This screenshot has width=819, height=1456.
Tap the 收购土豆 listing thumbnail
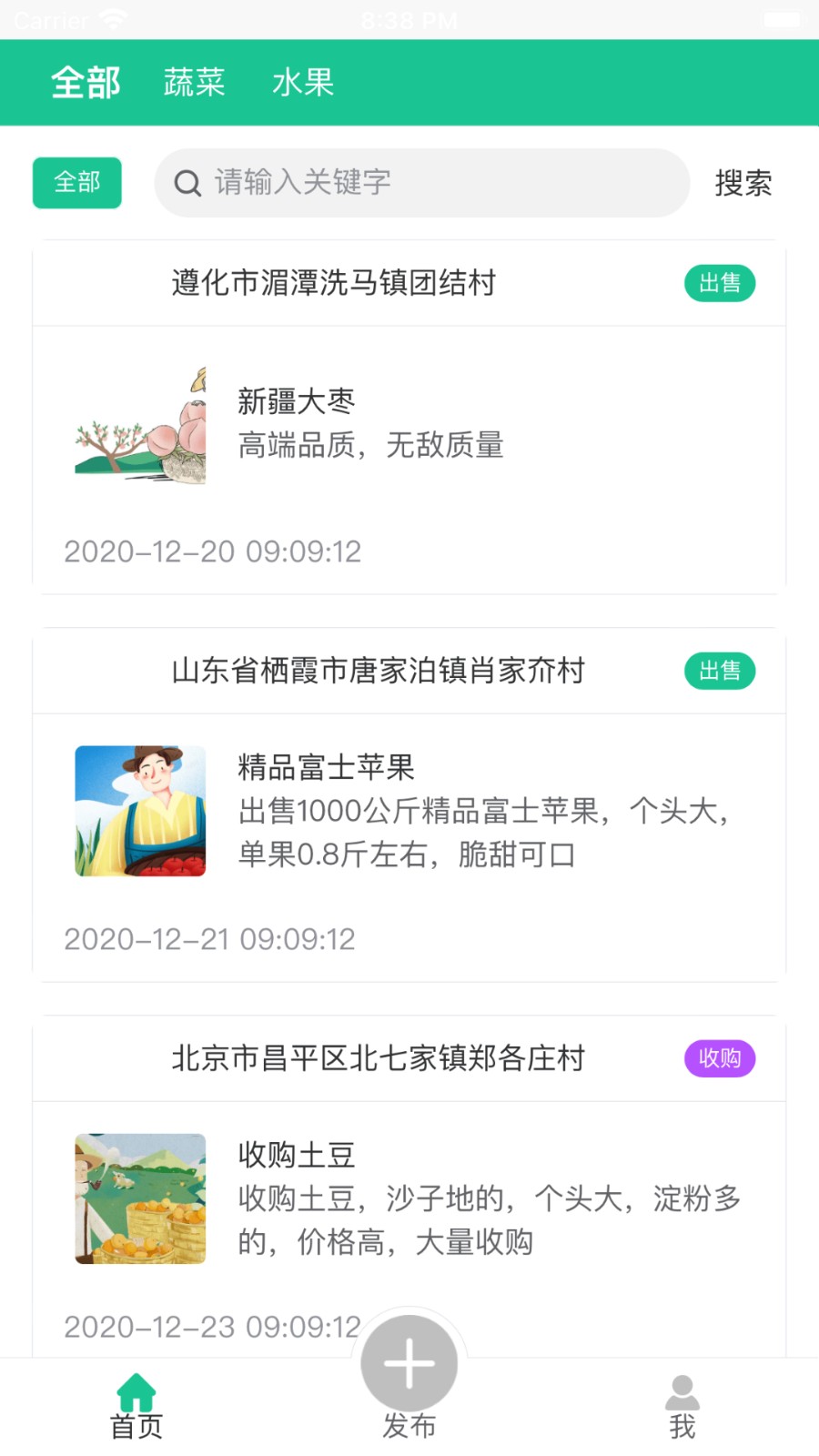click(140, 1198)
